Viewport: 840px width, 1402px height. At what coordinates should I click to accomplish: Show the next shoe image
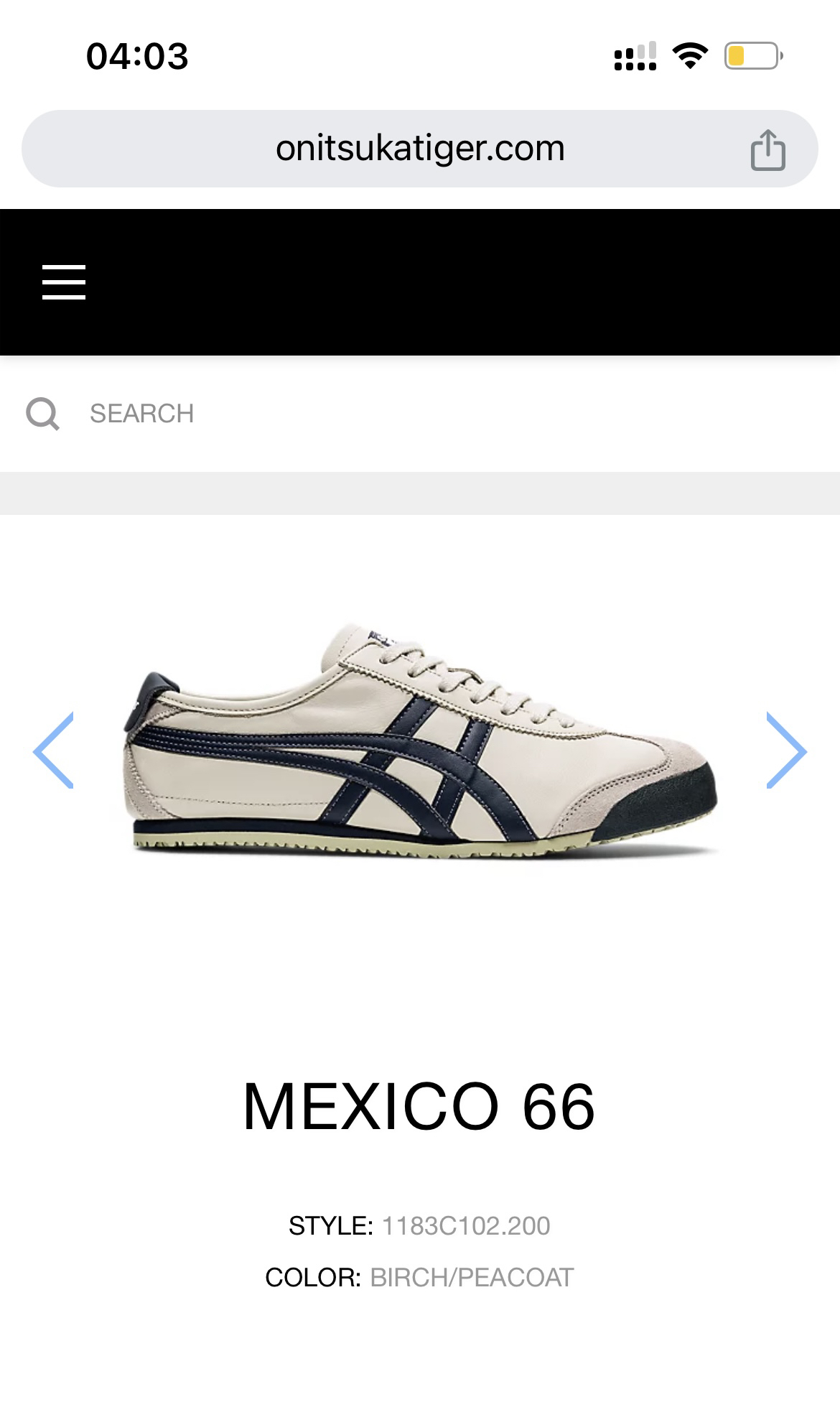[x=786, y=751]
